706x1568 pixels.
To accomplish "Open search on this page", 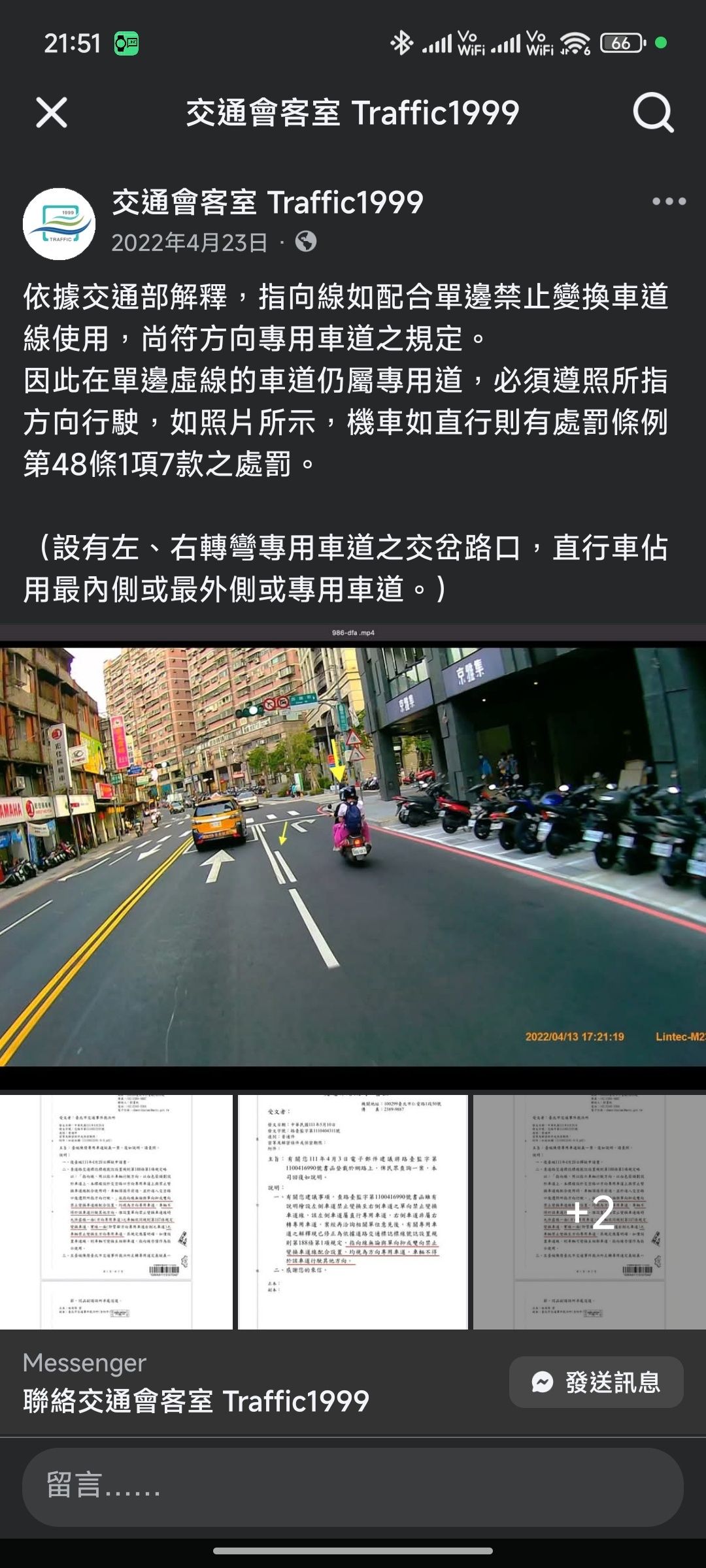I will click(653, 112).
